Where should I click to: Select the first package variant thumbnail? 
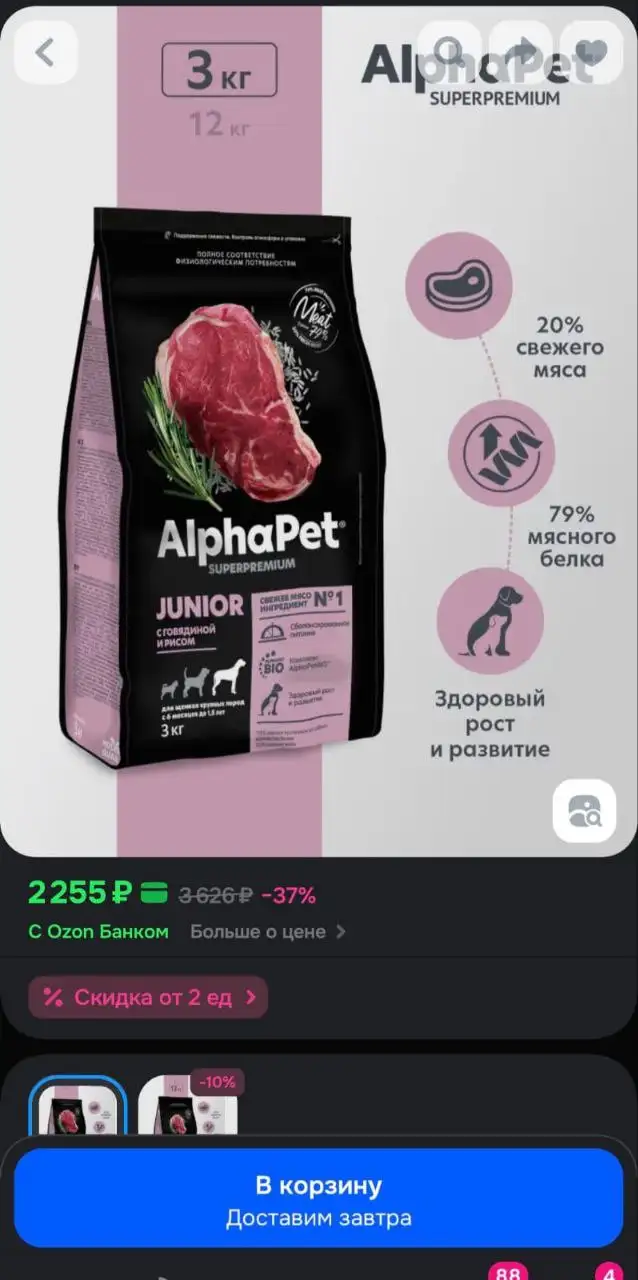78,1108
